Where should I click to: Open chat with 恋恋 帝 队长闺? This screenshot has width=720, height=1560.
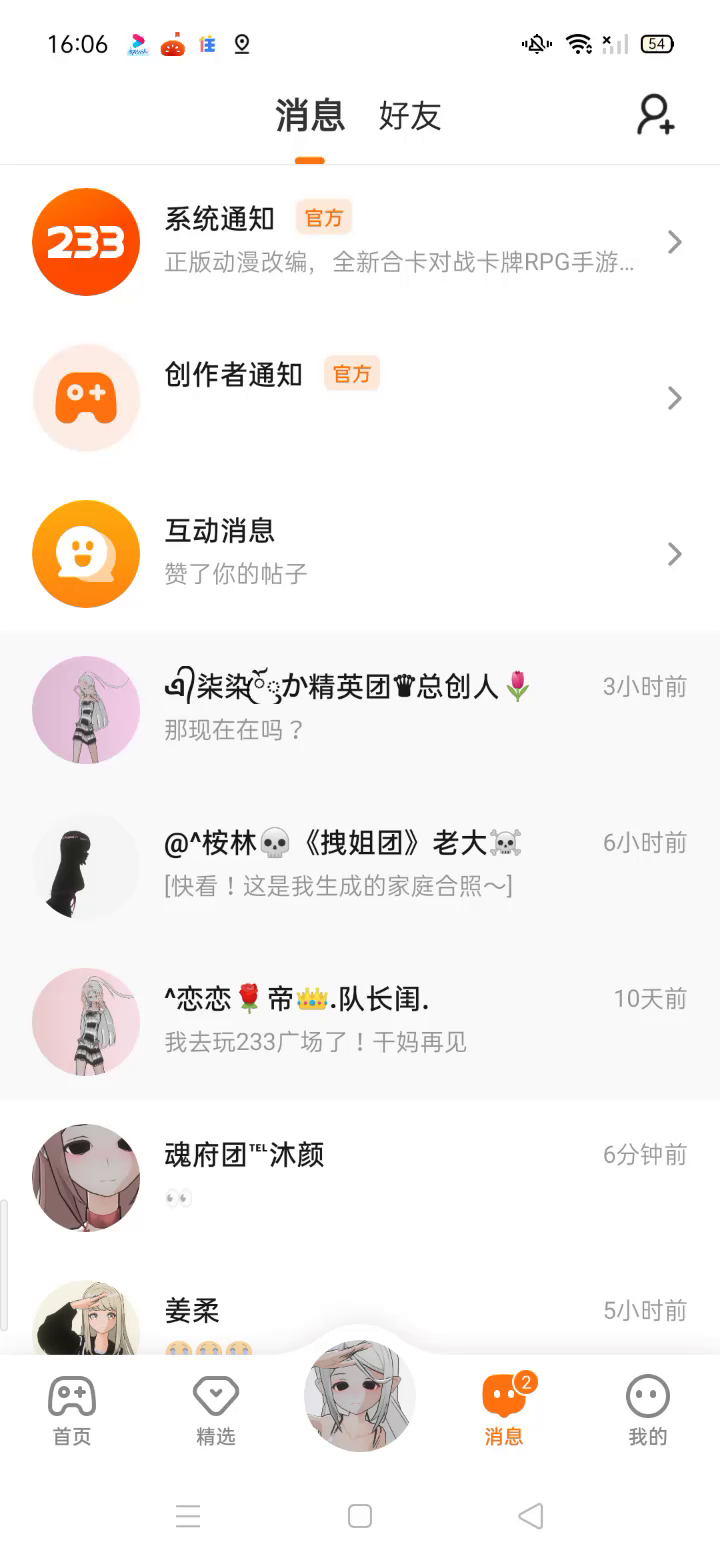[x=360, y=1021]
